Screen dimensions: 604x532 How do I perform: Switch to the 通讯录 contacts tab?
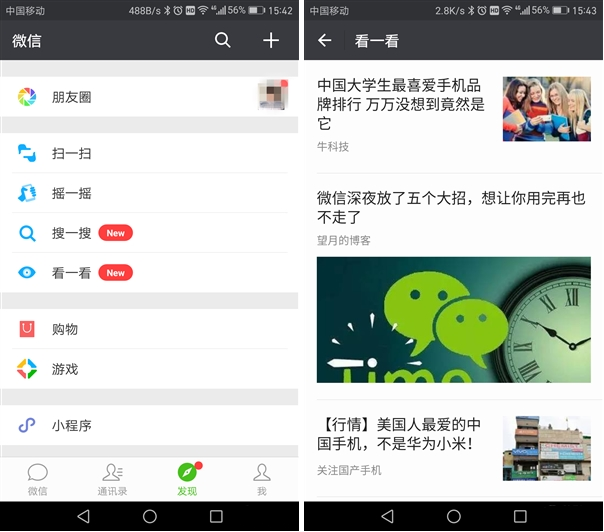point(112,479)
